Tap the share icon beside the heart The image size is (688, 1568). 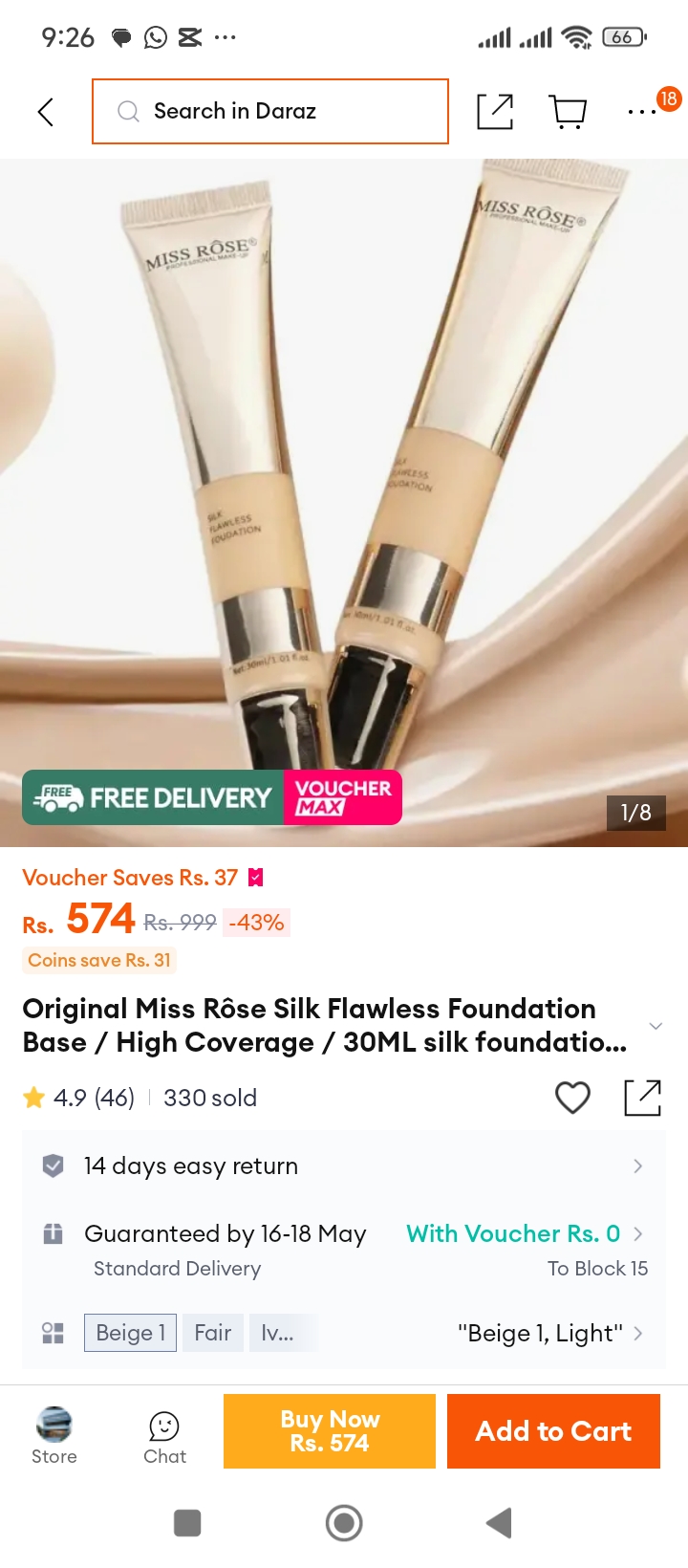pyautogui.click(x=642, y=1098)
